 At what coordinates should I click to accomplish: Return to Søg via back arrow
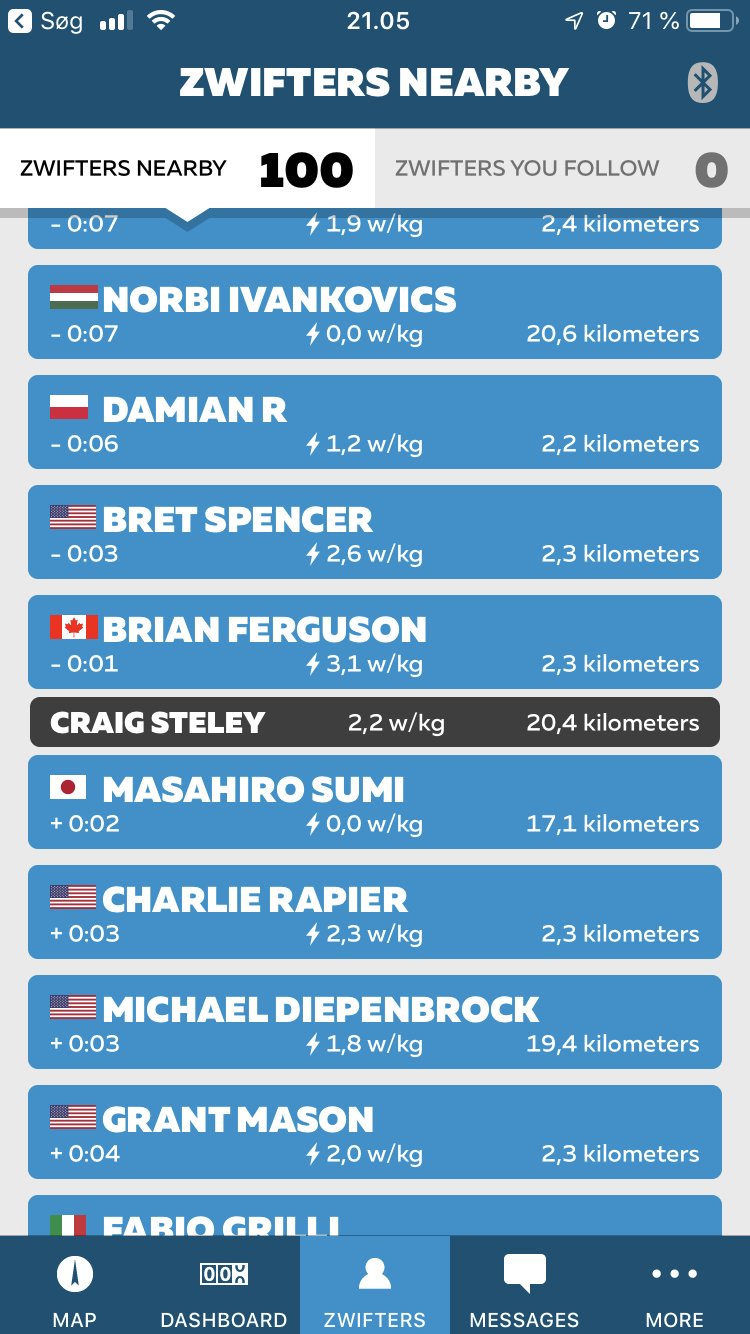coord(46,21)
